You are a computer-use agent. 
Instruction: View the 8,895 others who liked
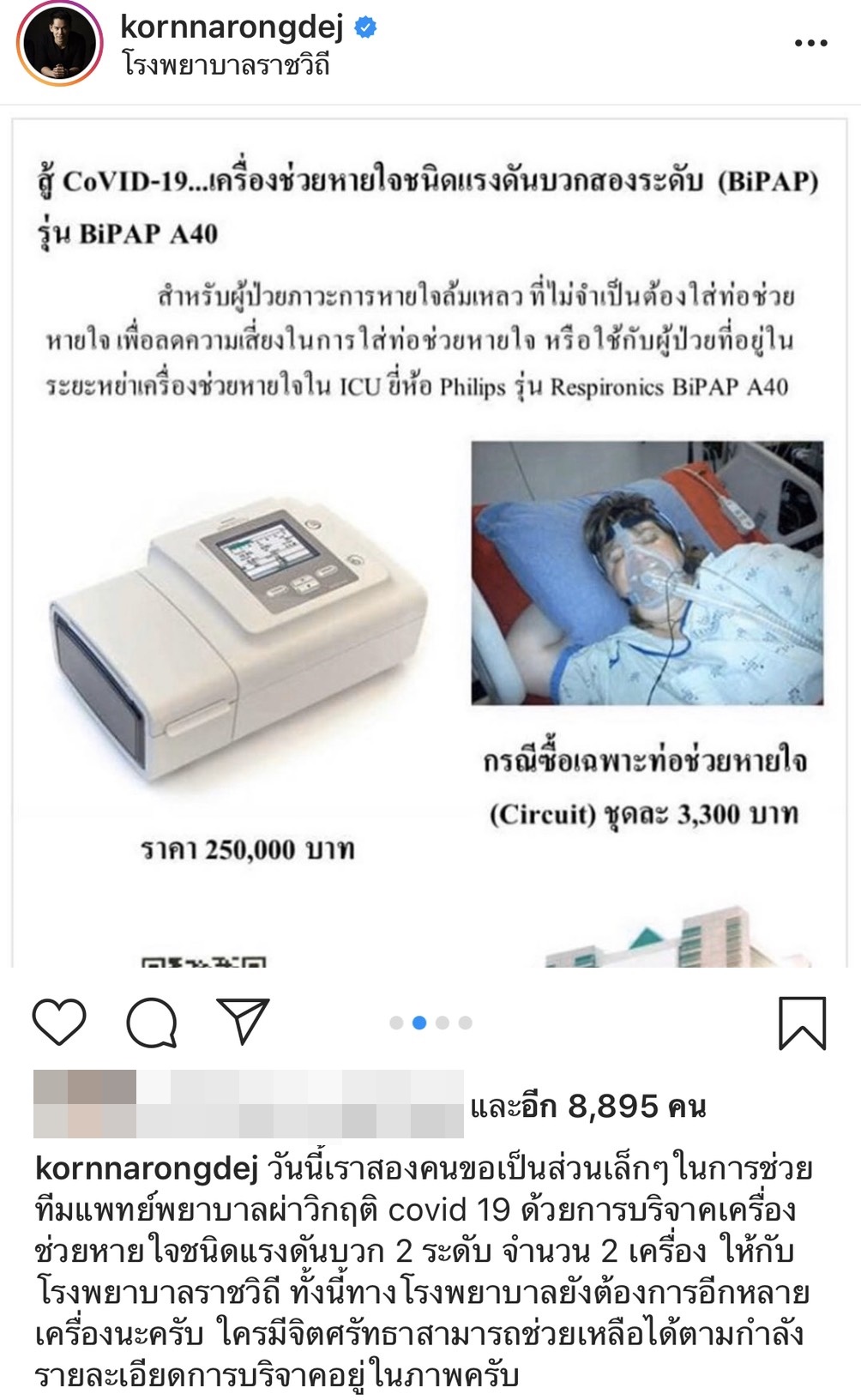coord(587,1106)
